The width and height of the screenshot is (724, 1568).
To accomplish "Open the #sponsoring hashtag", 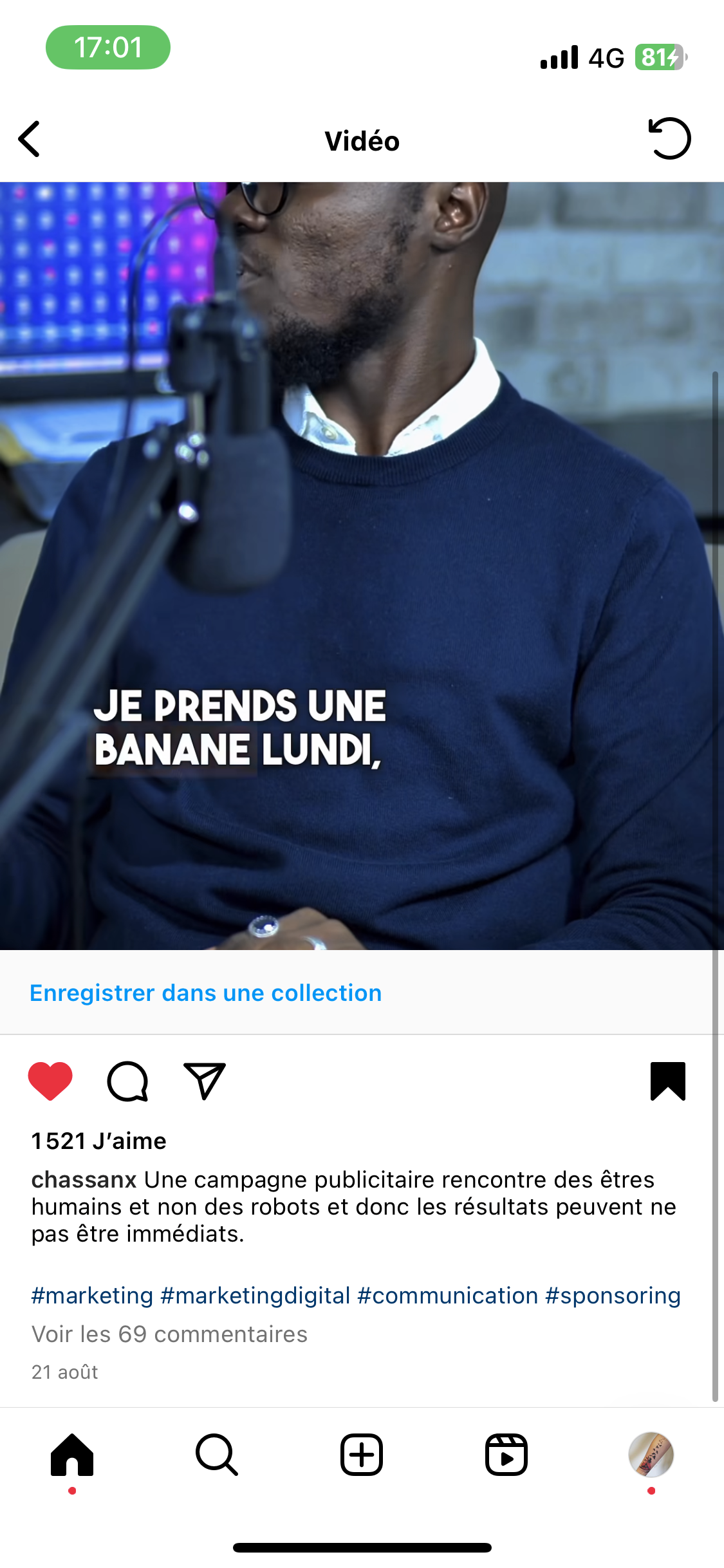I will [x=613, y=1296].
